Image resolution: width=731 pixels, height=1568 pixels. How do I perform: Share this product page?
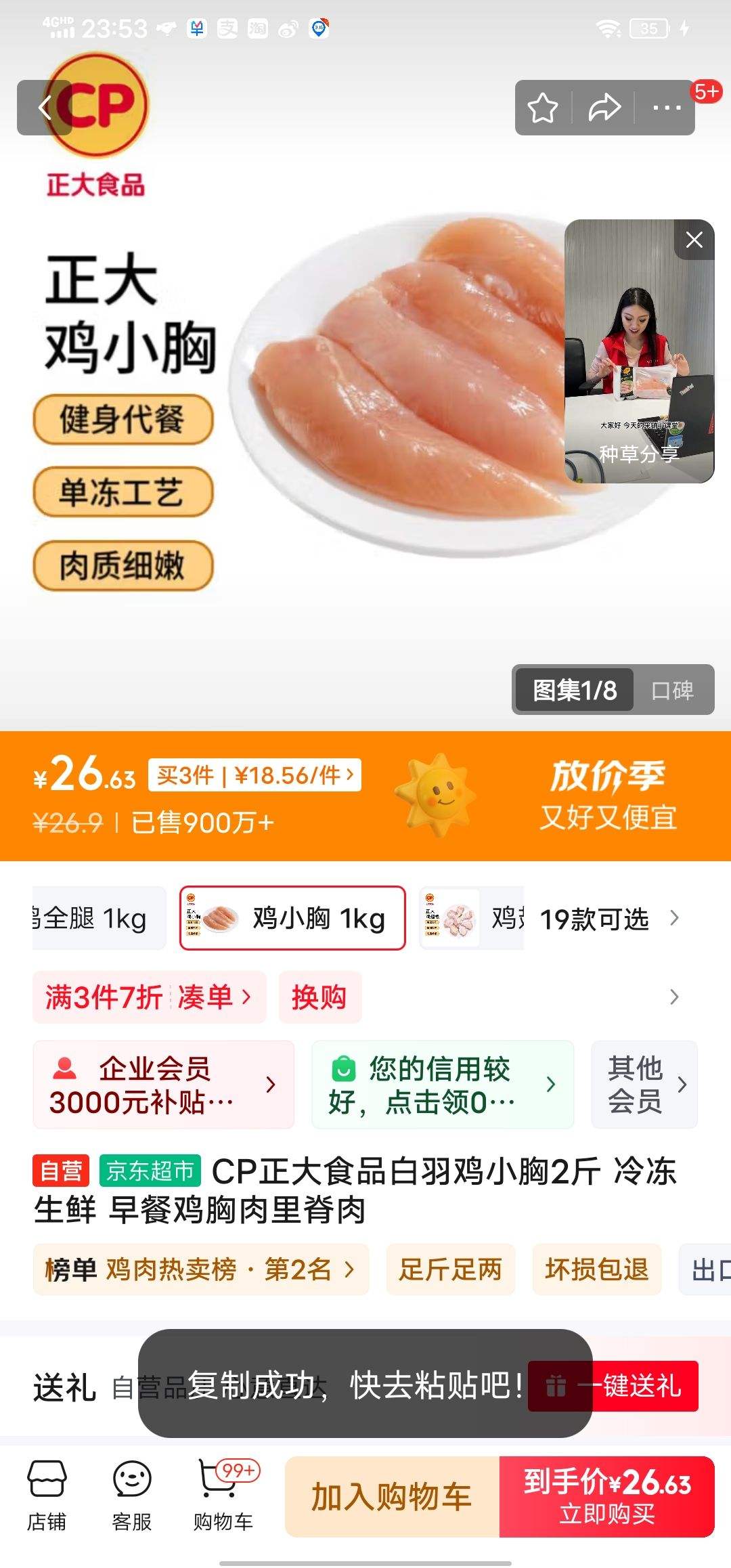(604, 108)
